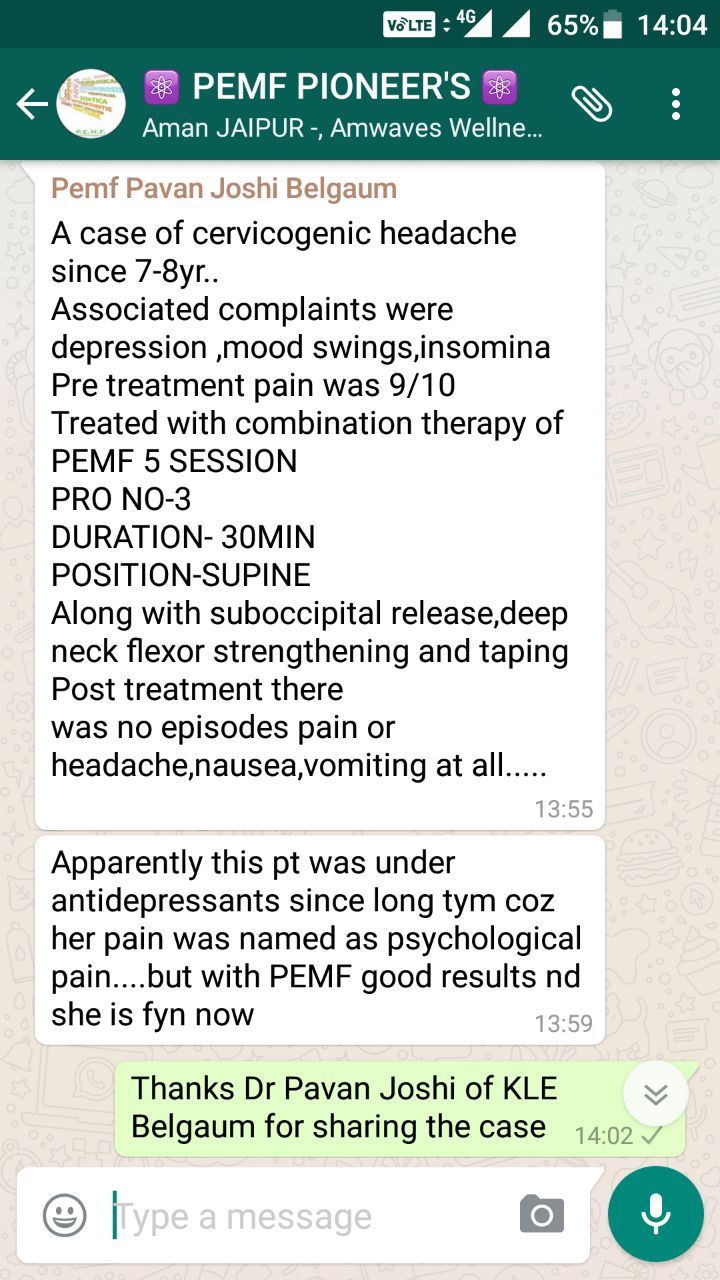
Task: Open the attachment paperclip menu
Action: click(x=592, y=104)
